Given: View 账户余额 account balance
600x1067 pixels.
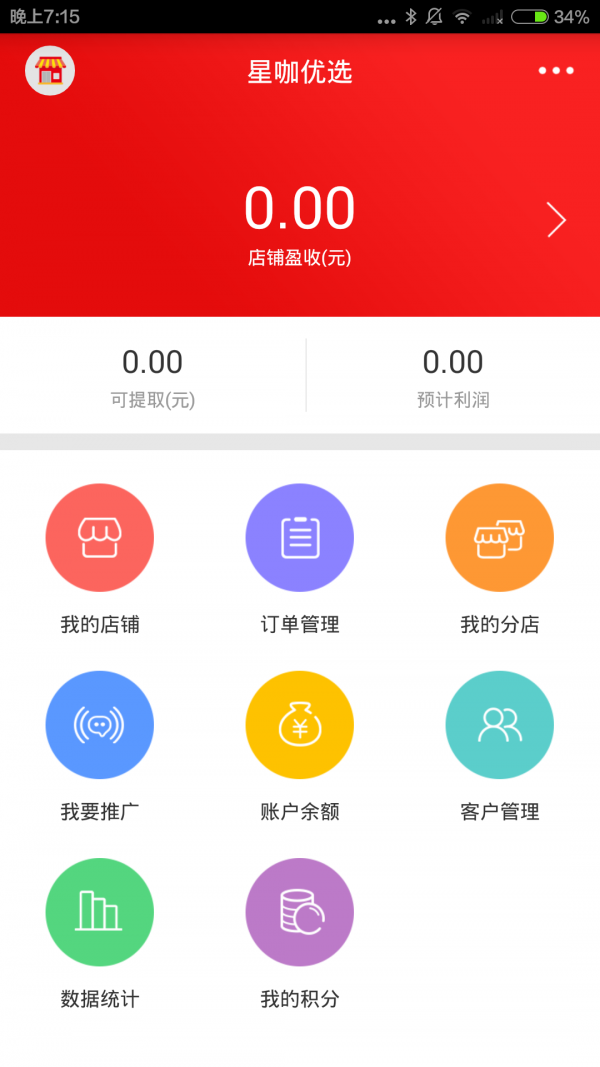Looking at the screenshot, I should [x=300, y=725].
